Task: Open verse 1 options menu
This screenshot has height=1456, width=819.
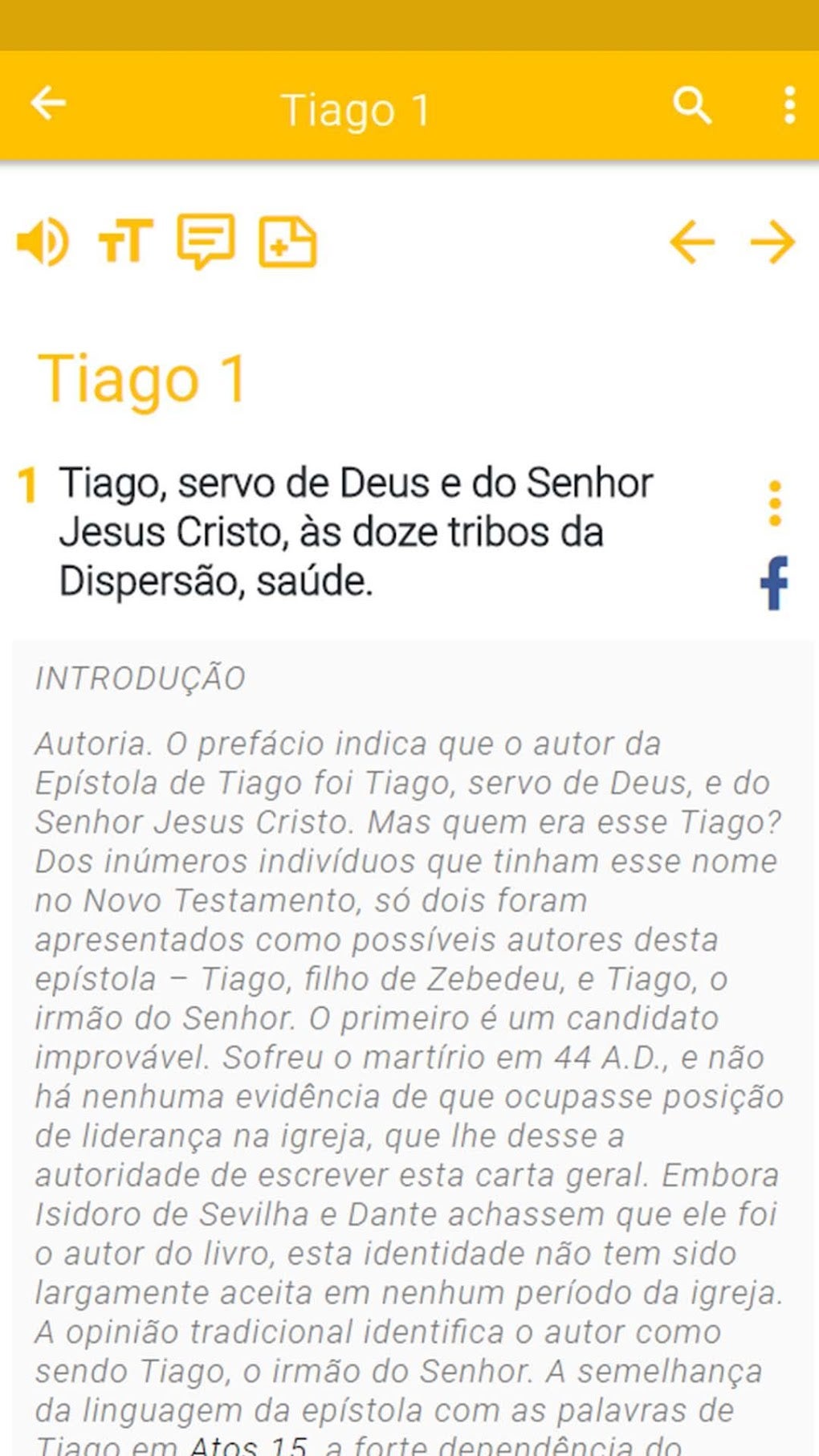Action: click(x=775, y=504)
